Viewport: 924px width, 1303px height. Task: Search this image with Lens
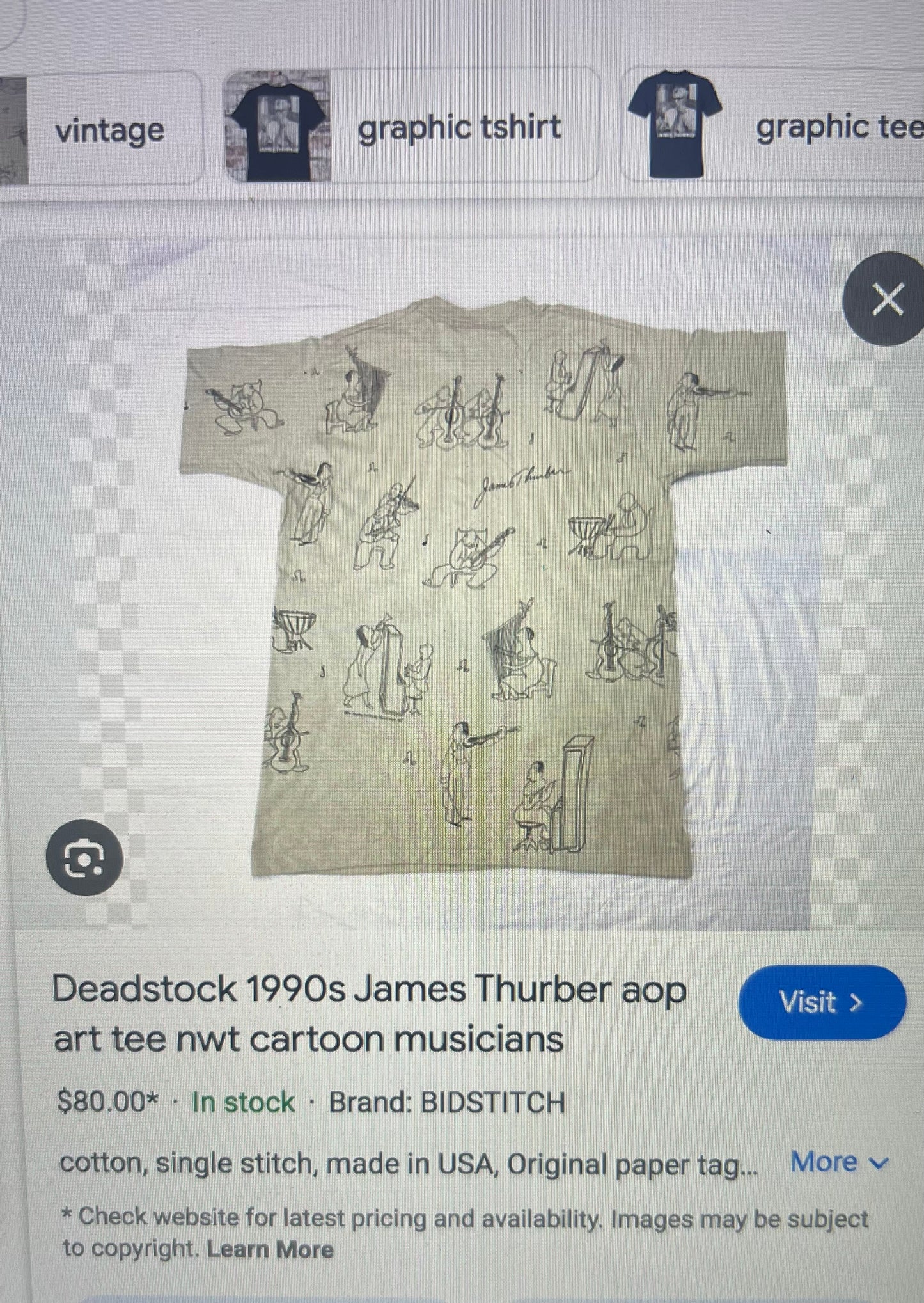coord(85,855)
